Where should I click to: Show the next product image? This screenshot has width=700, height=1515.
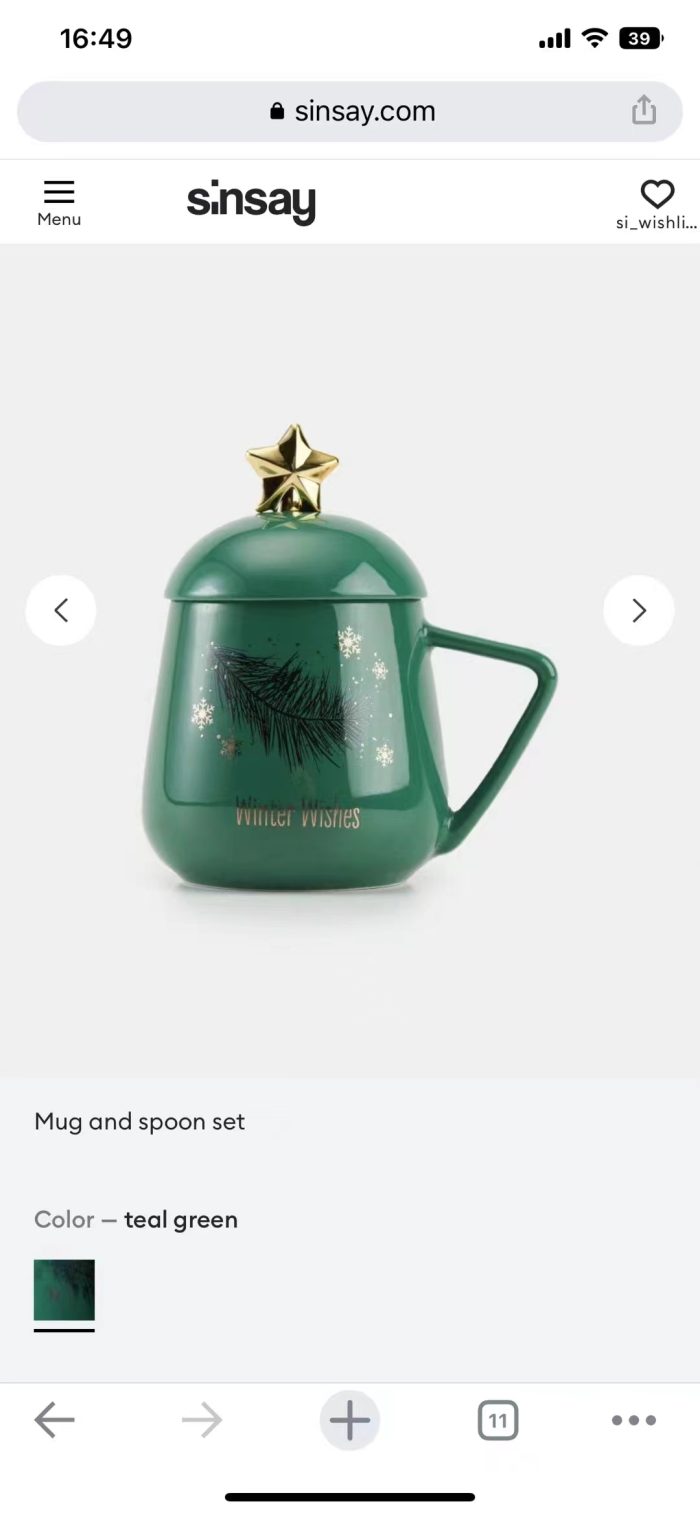pyautogui.click(x=639, y=610)
